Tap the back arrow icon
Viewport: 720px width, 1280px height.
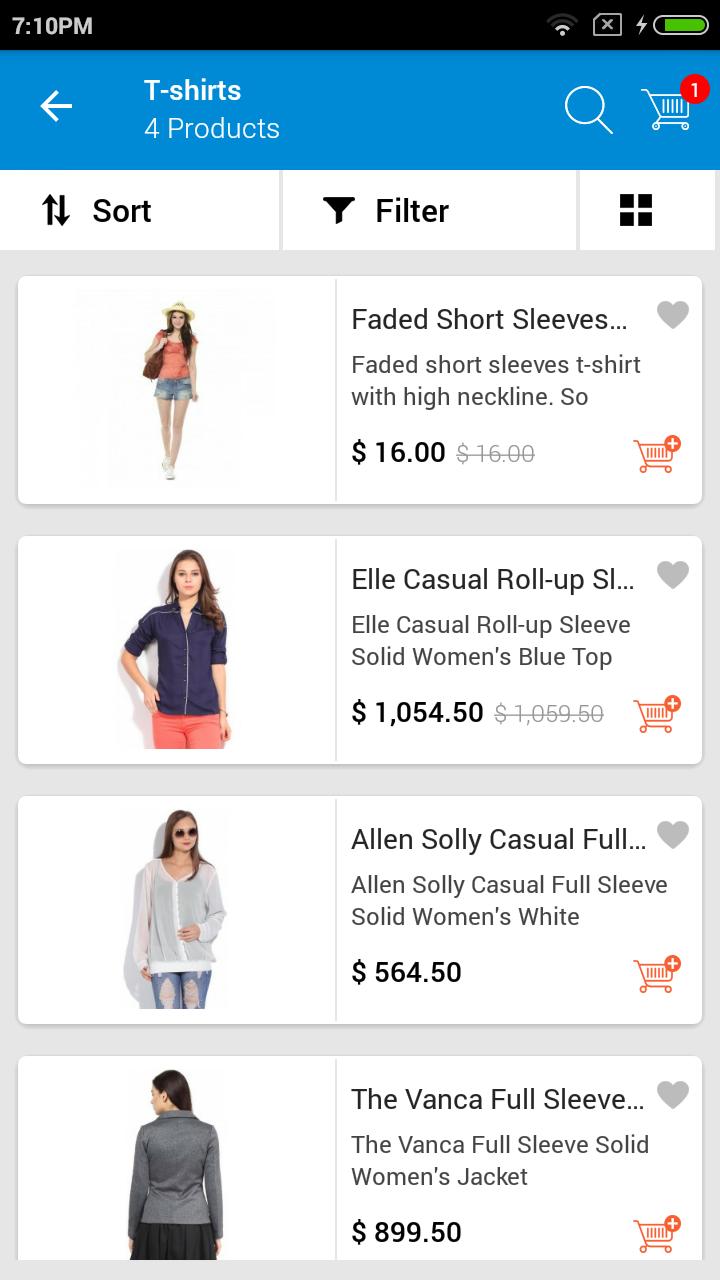click(x=55, y=106)
